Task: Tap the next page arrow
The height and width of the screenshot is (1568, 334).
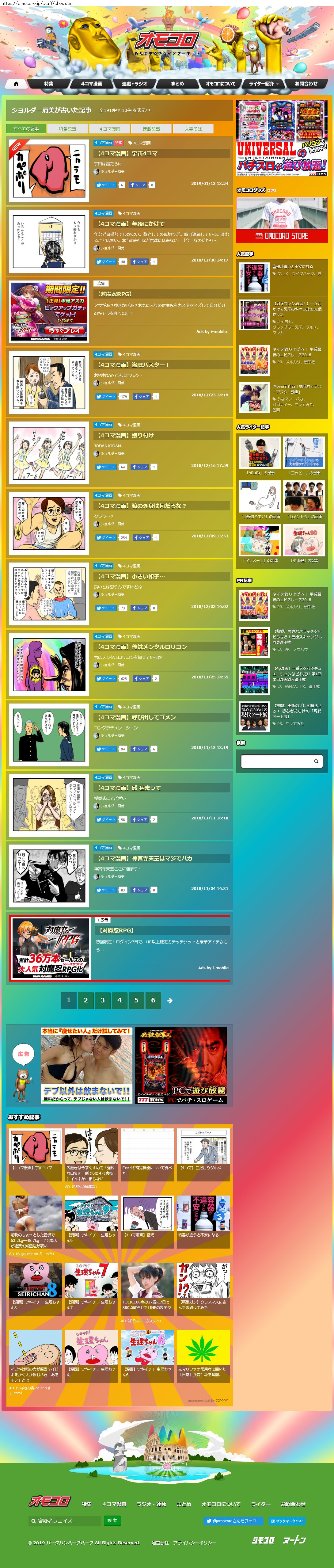Action: click(x=170, y=1000)
